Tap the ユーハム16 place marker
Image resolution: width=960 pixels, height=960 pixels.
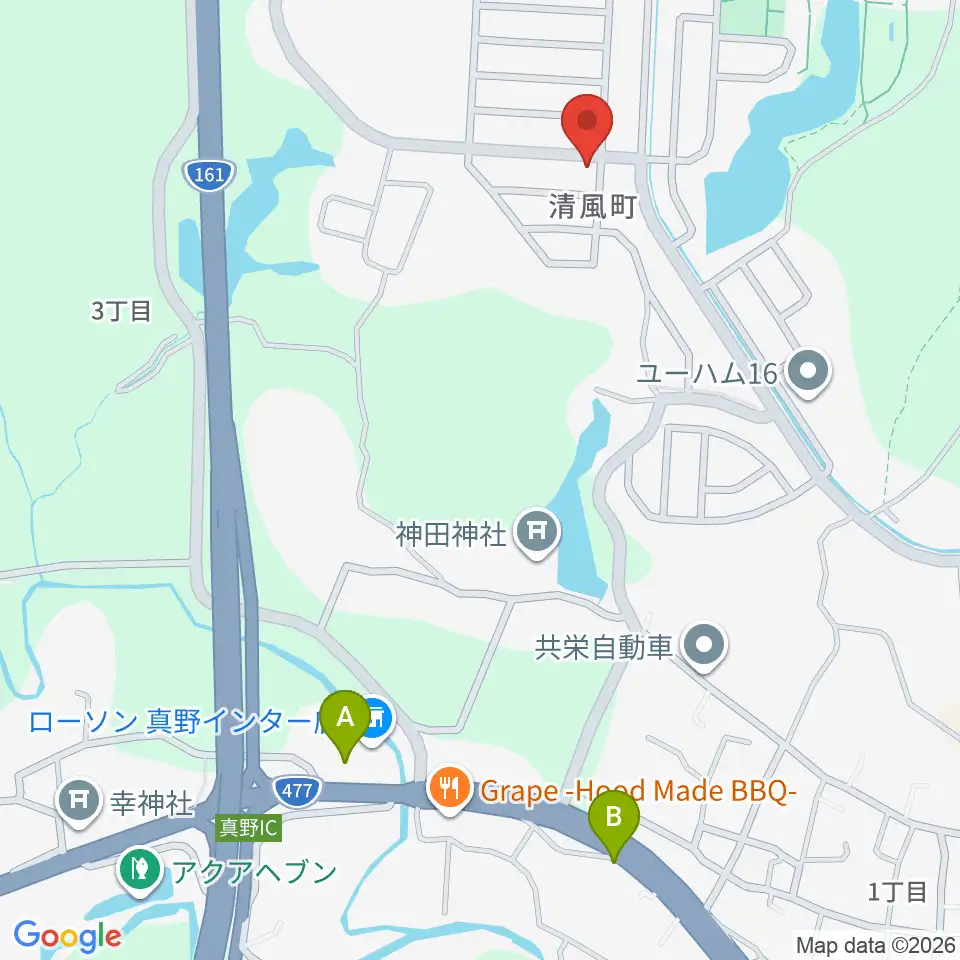pyautogui.click(x=808, y=373)
